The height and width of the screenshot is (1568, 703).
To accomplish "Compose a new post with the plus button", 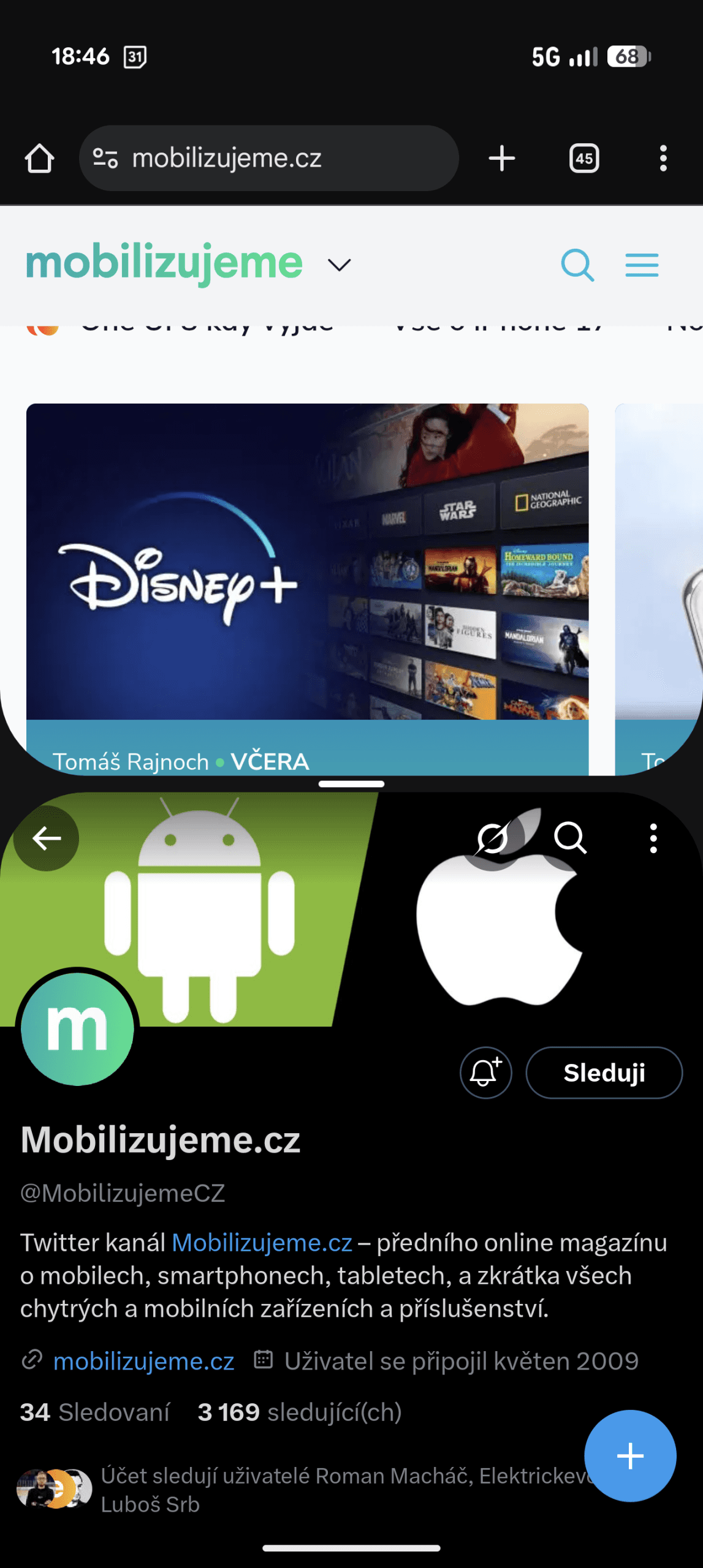I will click(x=629, y=1455).
